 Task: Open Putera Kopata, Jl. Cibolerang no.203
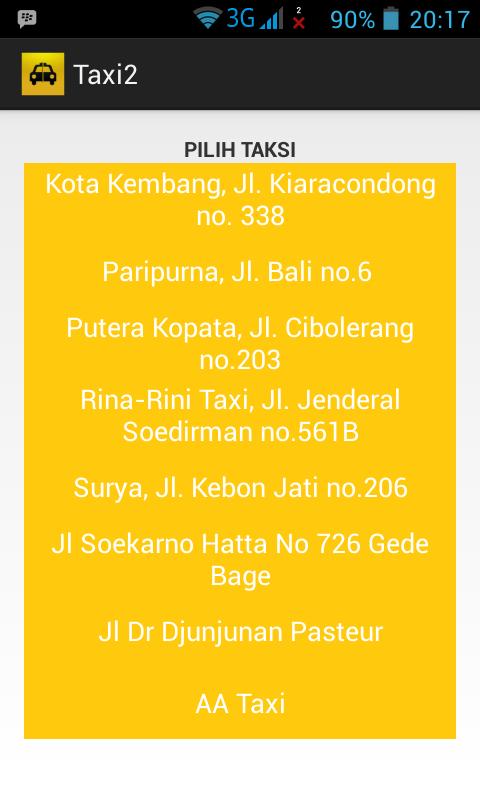tap(240, 343)
